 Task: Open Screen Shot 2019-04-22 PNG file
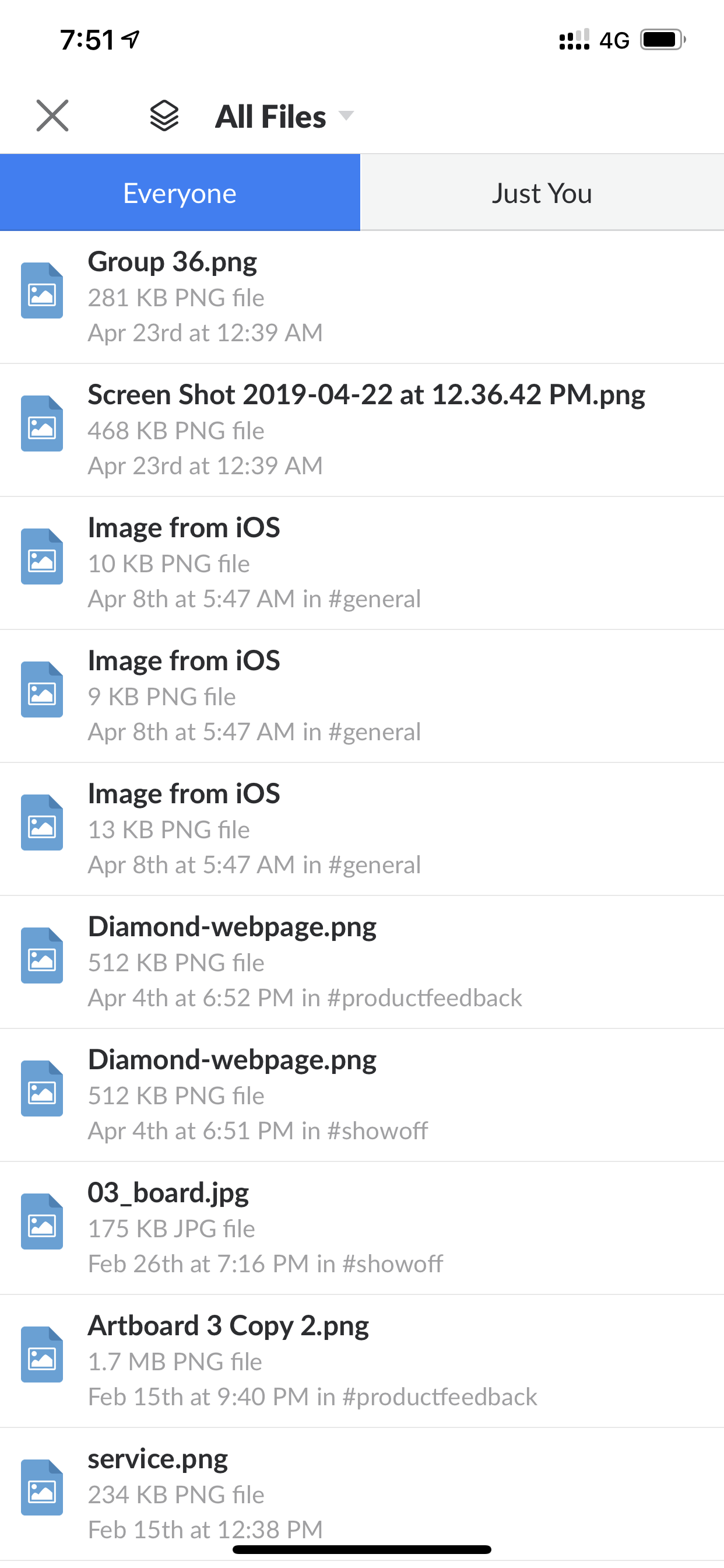coord(362,430)
